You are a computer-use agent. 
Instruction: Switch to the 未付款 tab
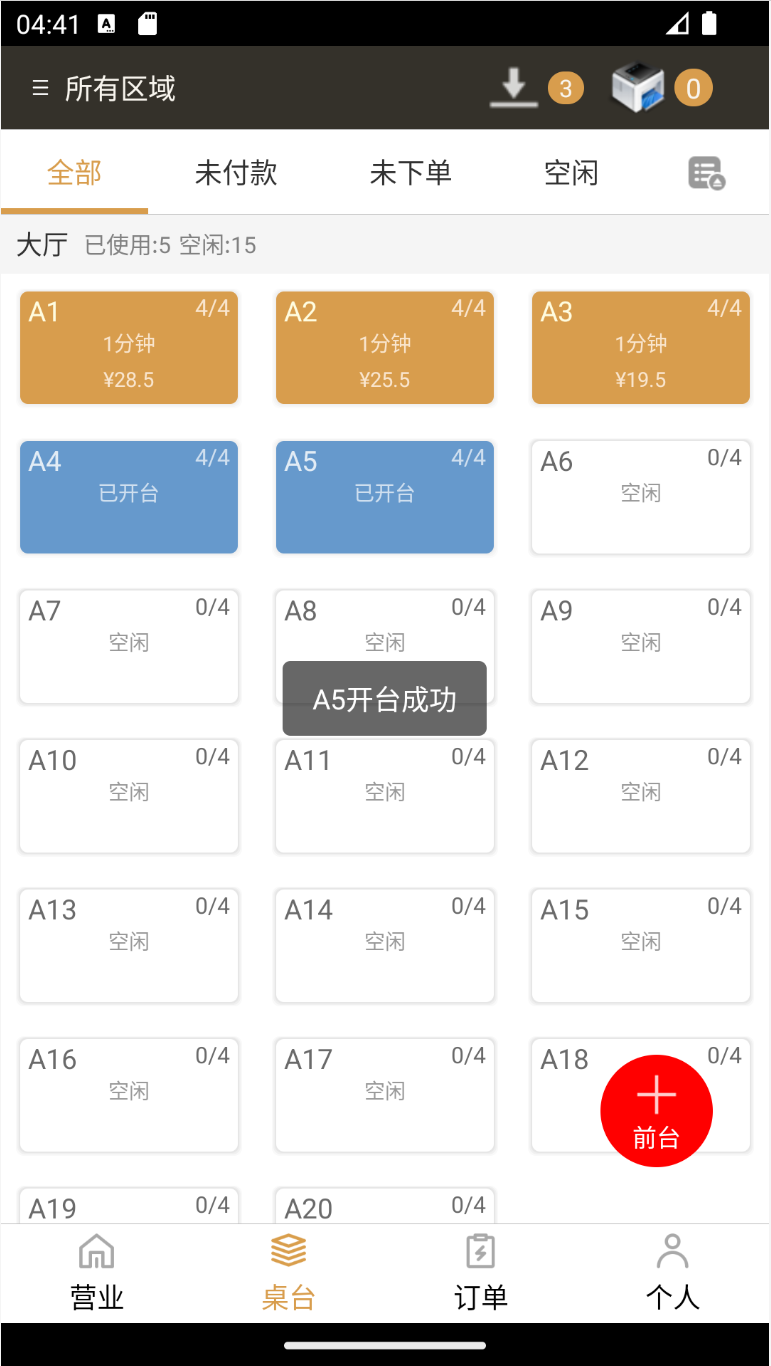click(x=236, y=172)
